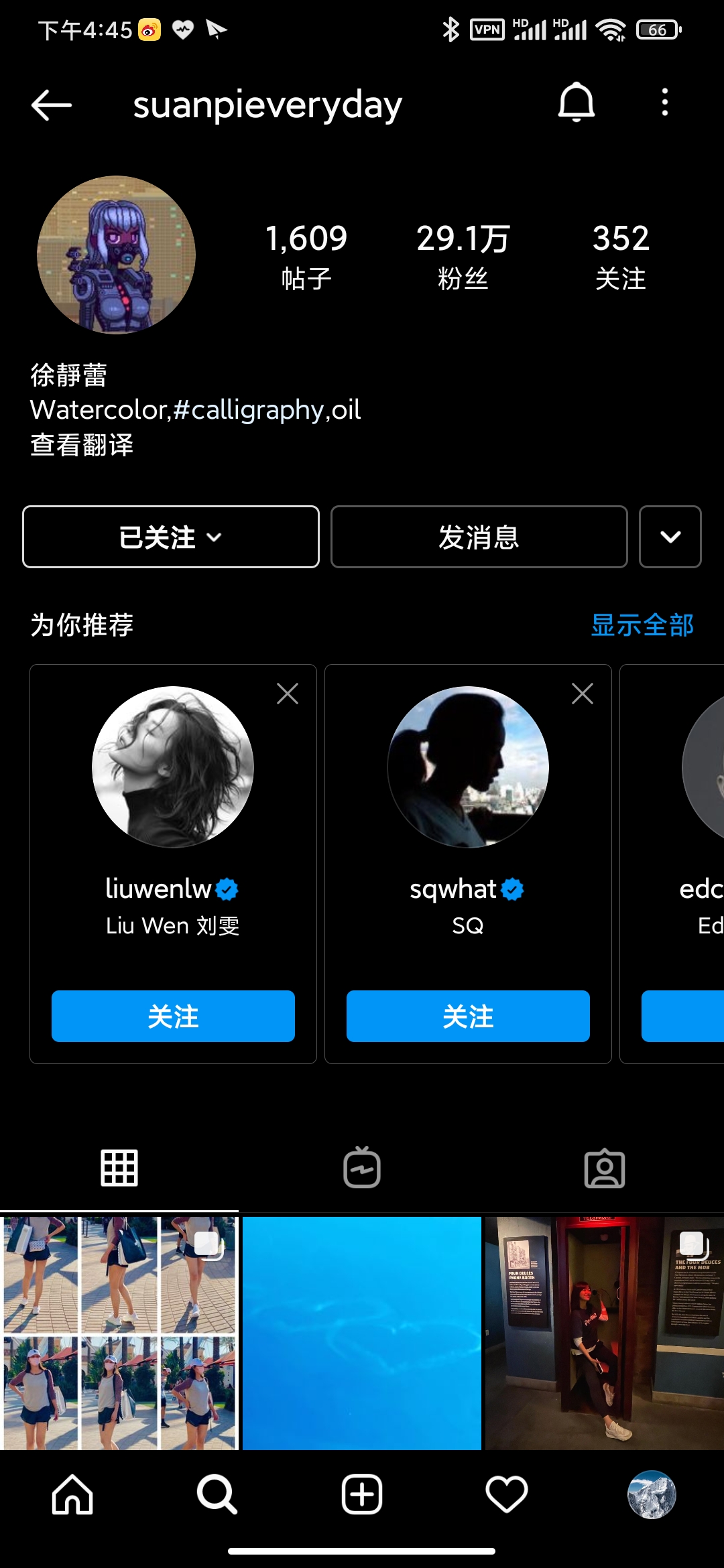Image resolution: width=724 pixels, height=1568 pixels.
Task: Switch to the IGTV videos tab
Action: tap(362, 1168)
